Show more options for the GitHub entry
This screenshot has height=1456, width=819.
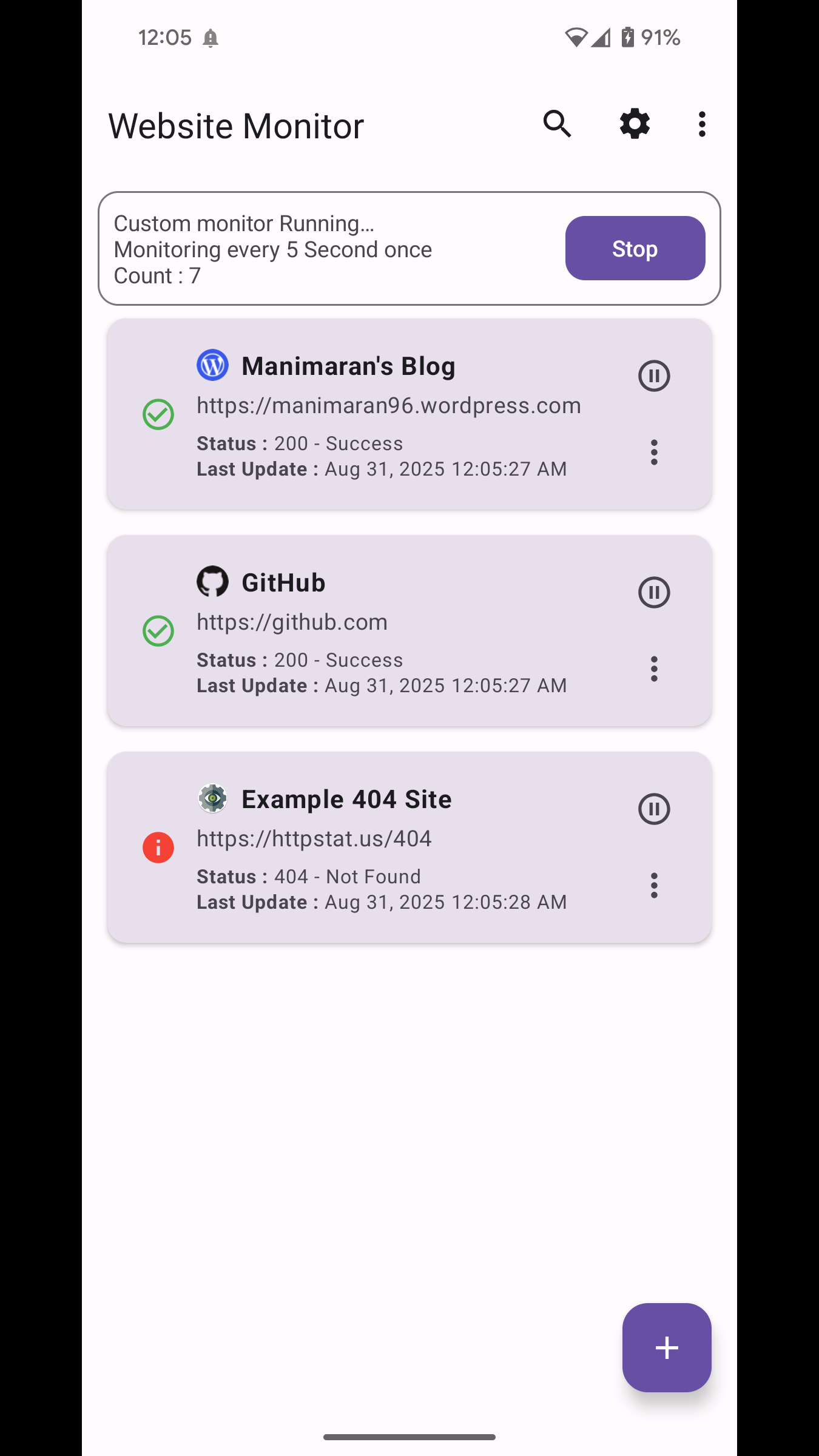(x=654, y=669)
